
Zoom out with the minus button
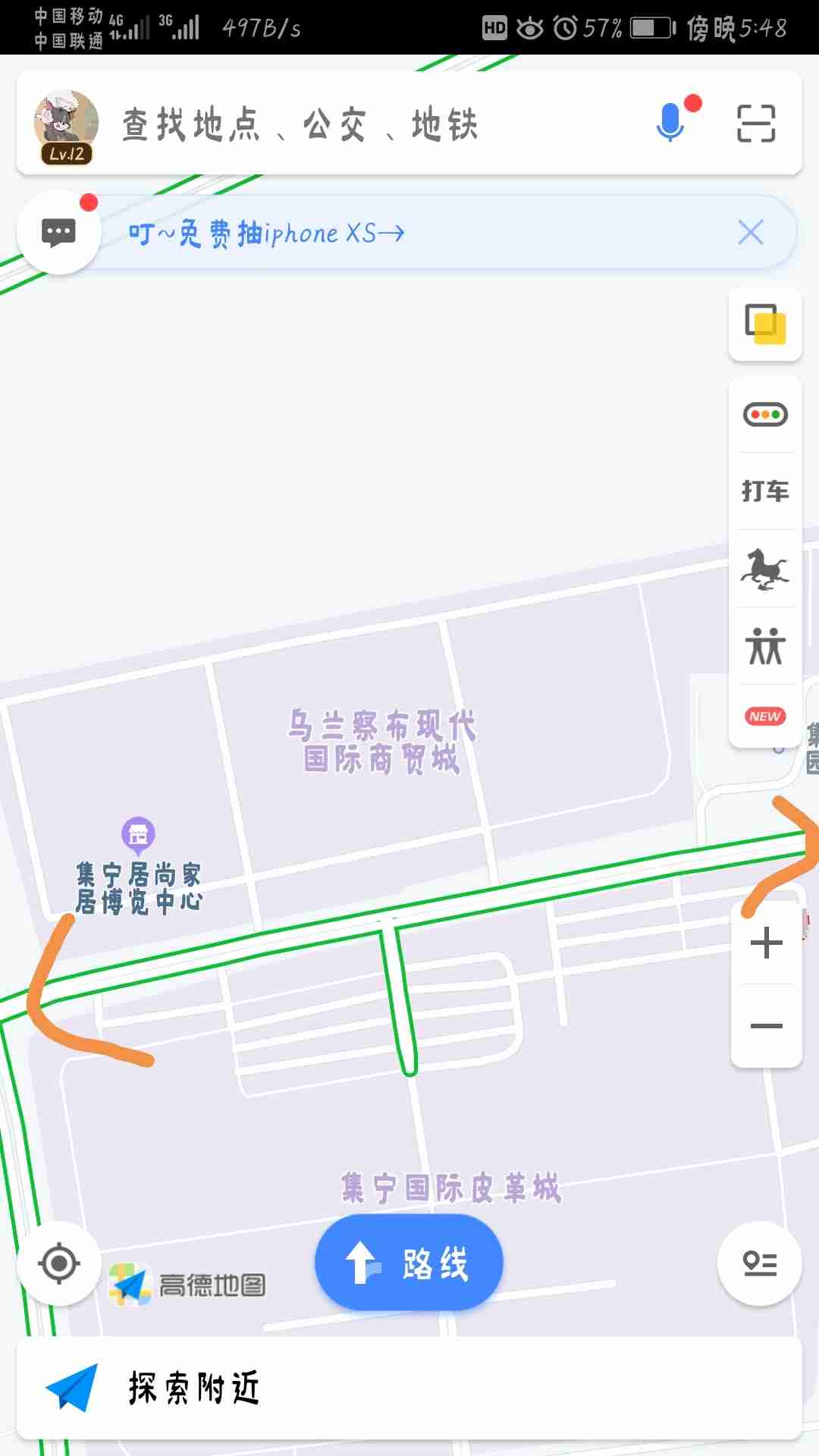[x=766, y=1026]
